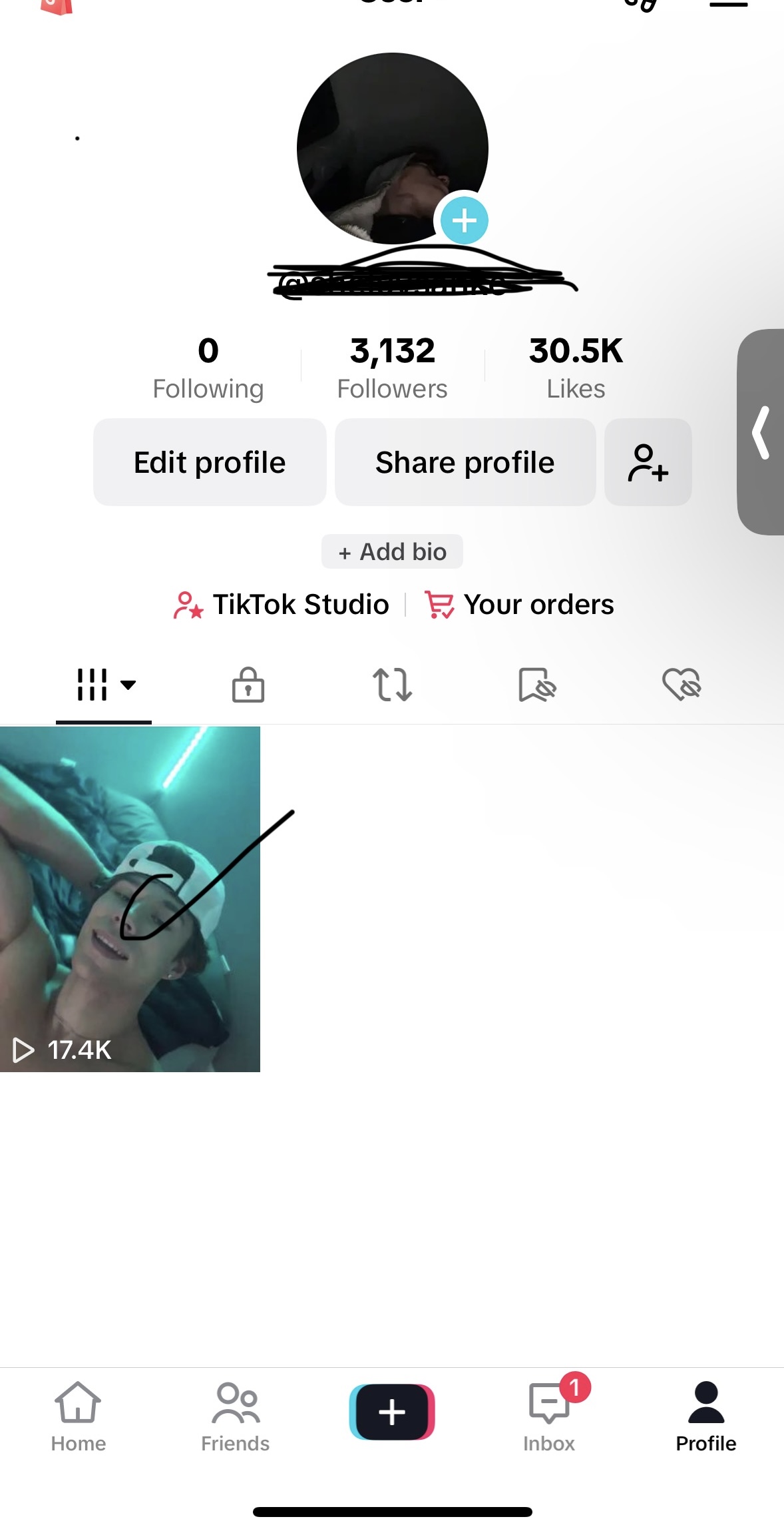Open the video with 17.4K views
The image size is (784, 1533).
click(130, 899)
